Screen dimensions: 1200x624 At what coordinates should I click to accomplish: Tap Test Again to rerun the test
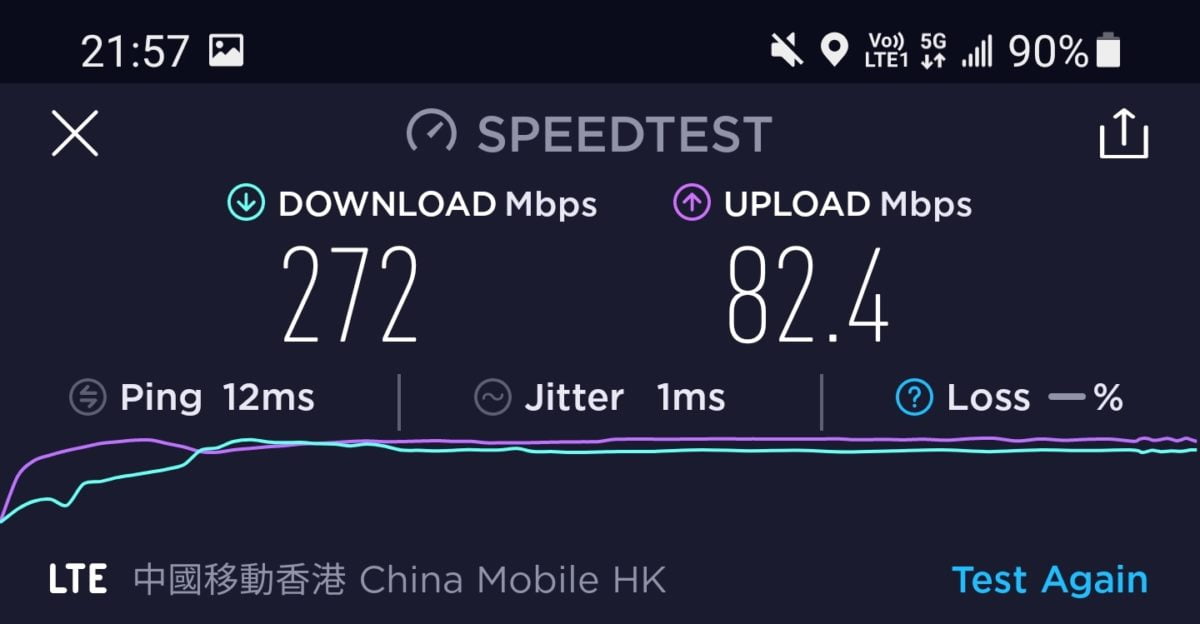pyautogui.click(x=1049, y=580)
